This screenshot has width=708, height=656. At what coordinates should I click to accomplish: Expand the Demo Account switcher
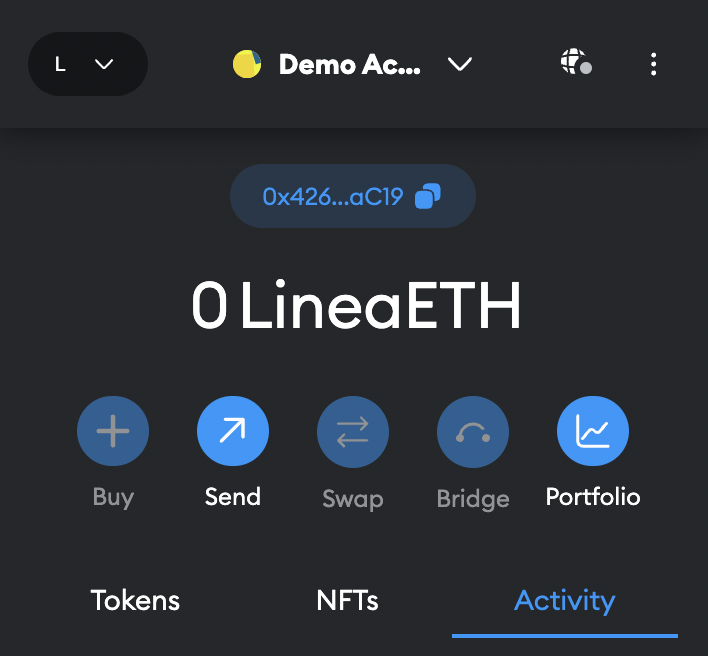pos(352,65)
